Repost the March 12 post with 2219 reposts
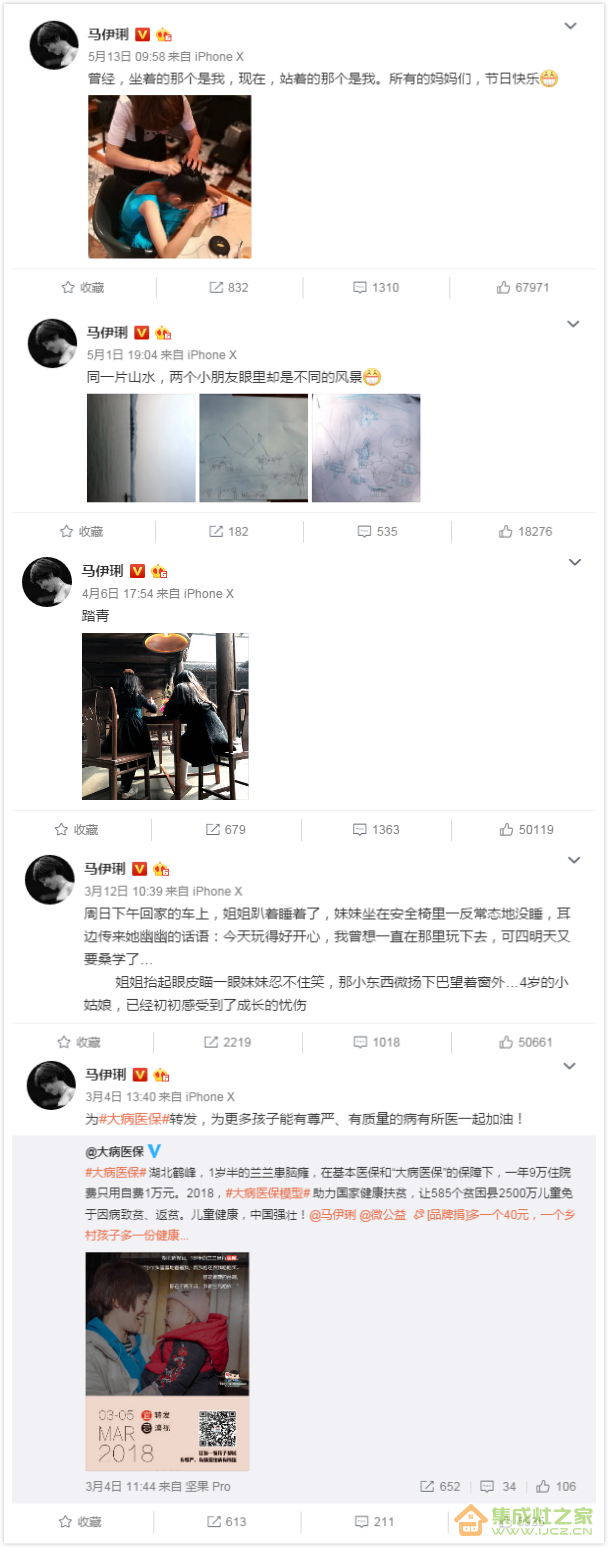 click(228, 1042)
